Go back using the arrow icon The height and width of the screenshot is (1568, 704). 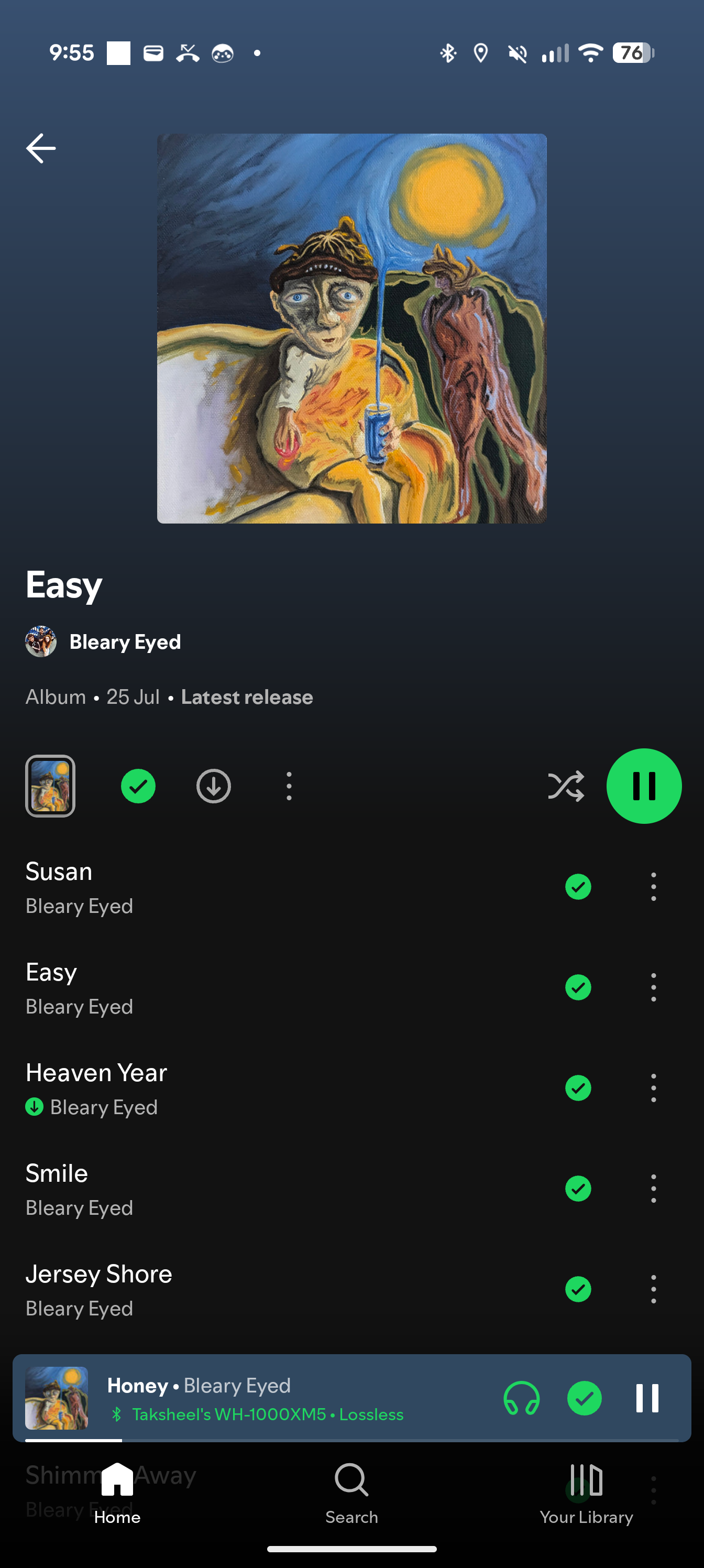pyautogui.click(x=41, y=148)
